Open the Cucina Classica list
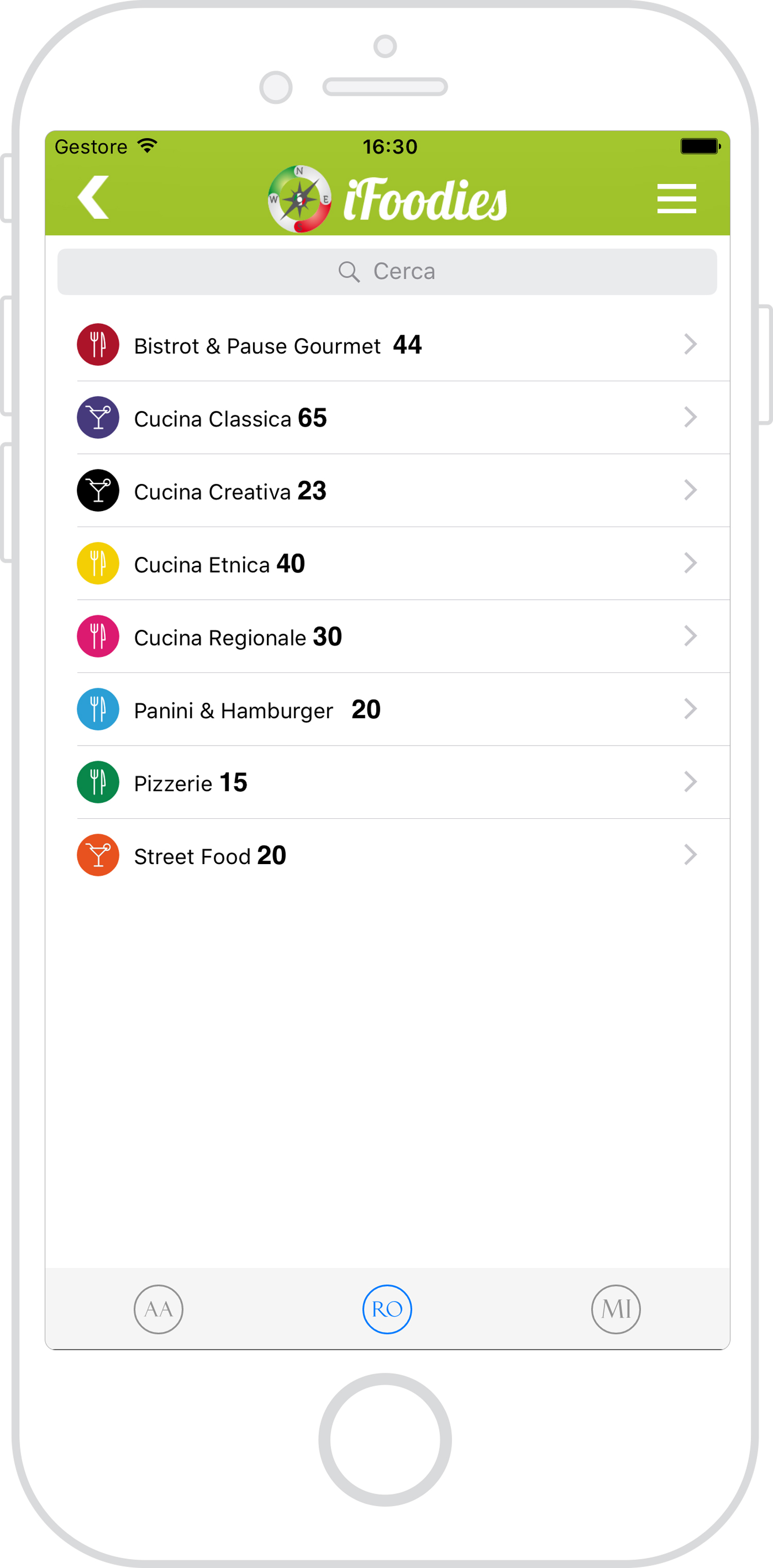Image resolution: width=773 pixels, height=1568 pixels. (387, 417)
